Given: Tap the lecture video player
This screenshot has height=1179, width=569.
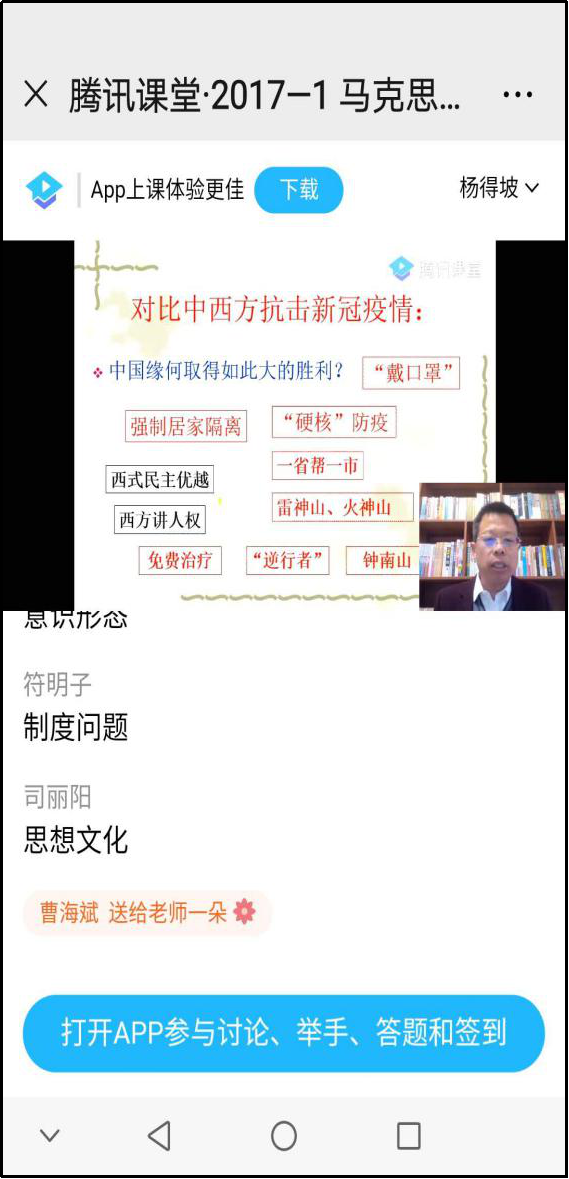Looking at the screenshot, I should pos(284,425).
